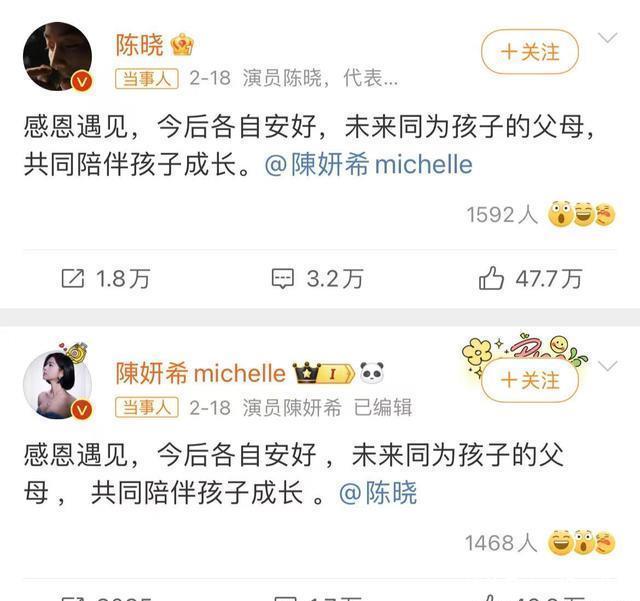Open 陈晓's profile picture

click(58, 56)
